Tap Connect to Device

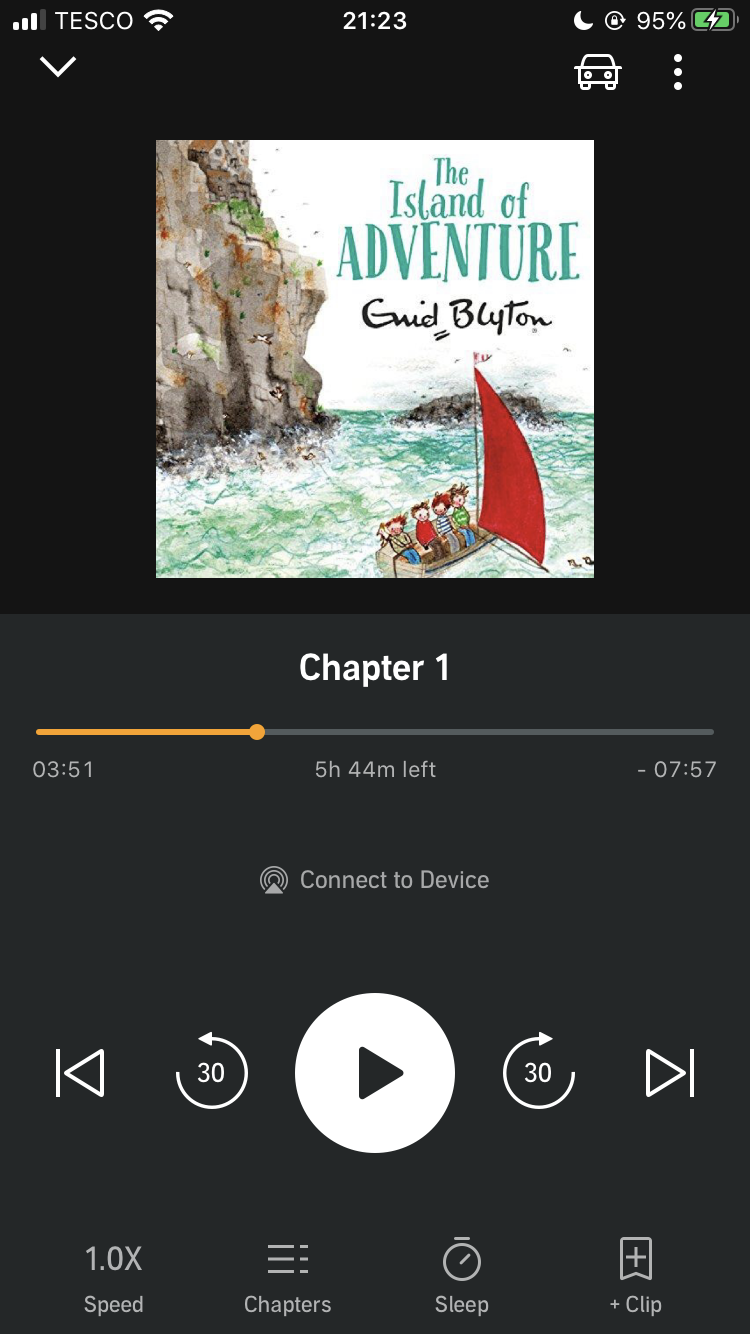375,880
